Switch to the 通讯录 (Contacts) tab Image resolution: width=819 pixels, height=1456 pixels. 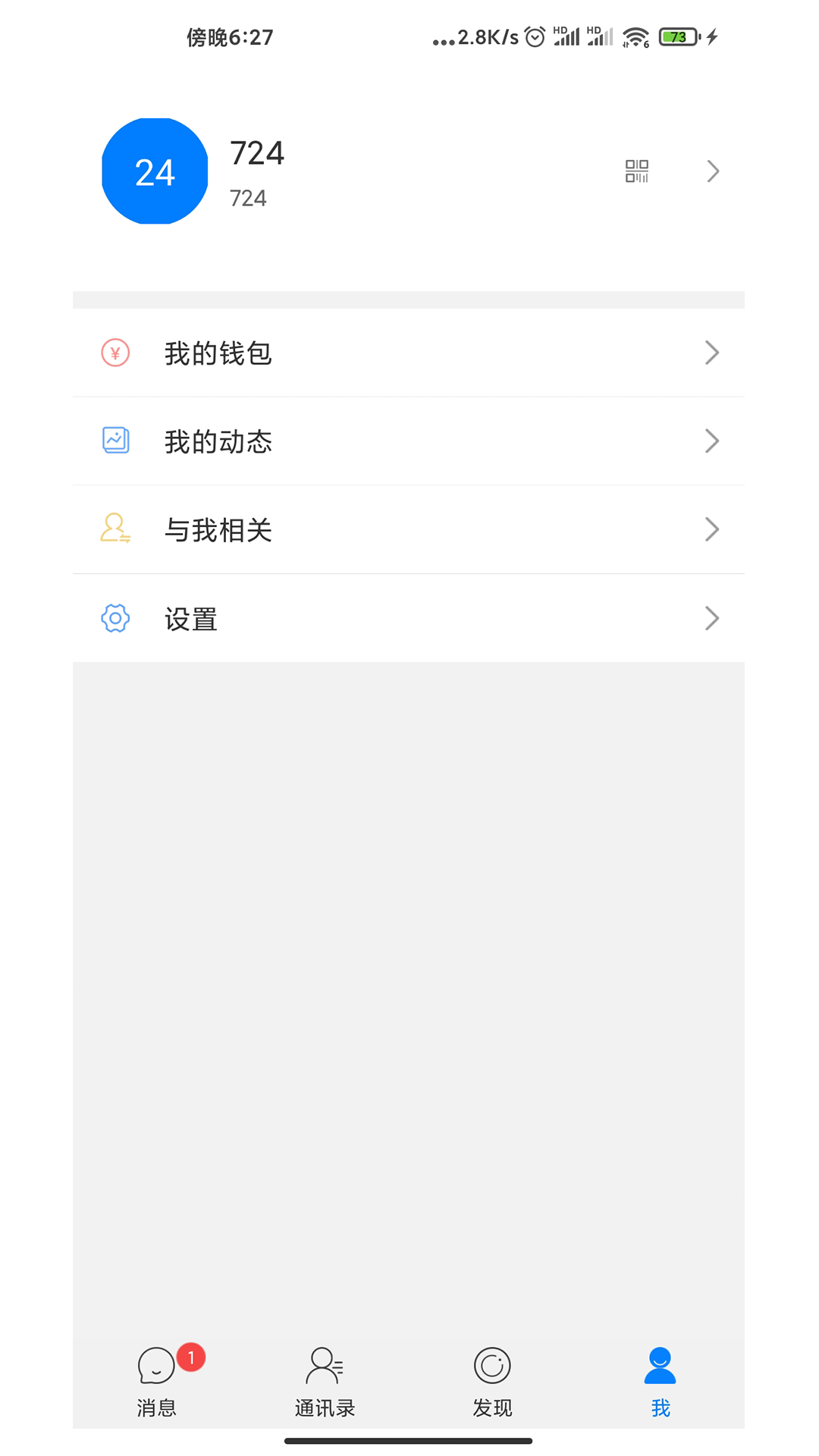(325, 1382)
